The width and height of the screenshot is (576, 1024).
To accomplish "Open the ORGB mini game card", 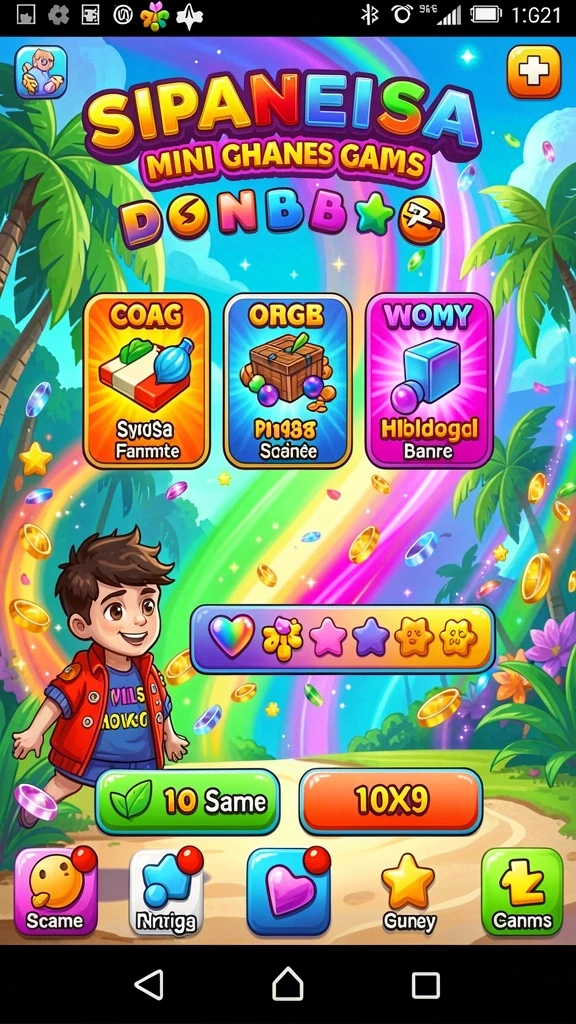I will coord(287,381).
